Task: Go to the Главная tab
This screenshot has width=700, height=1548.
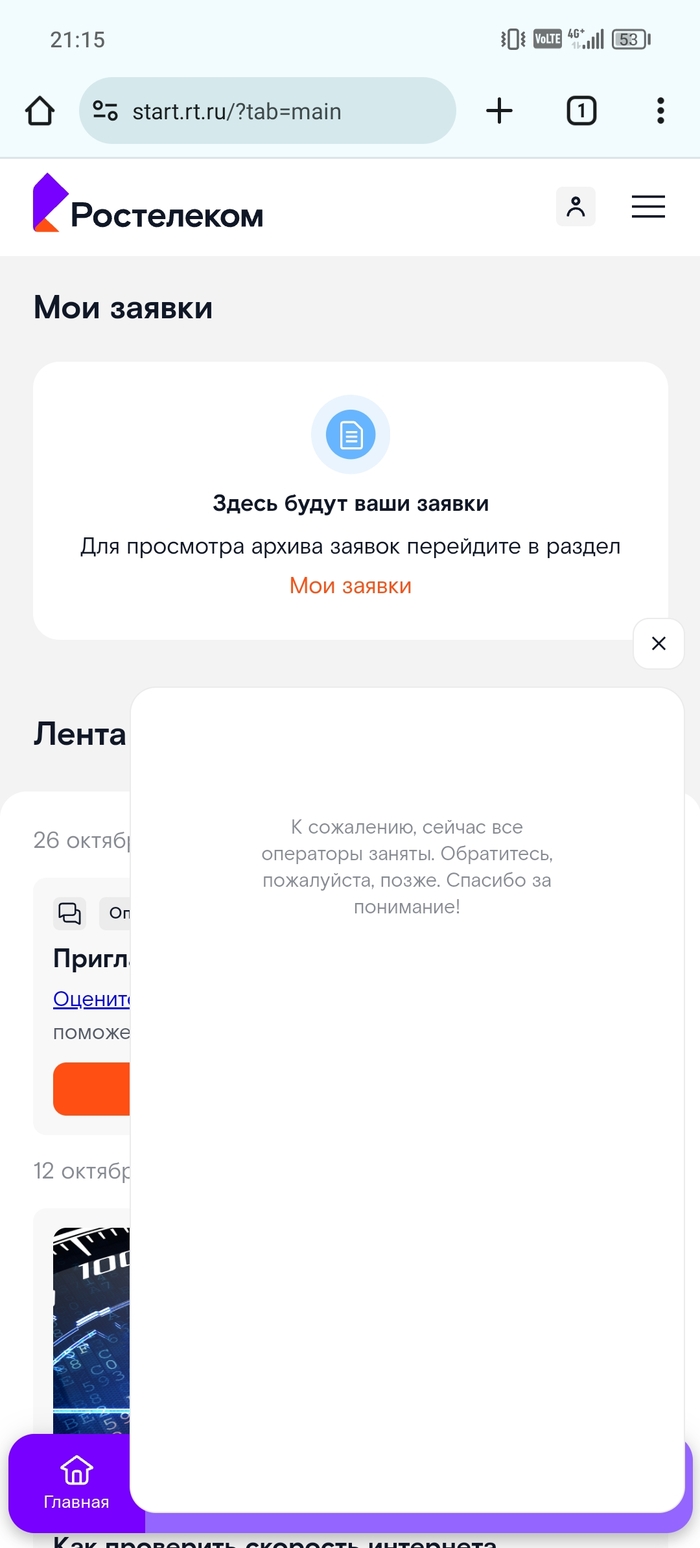Action: pos(76,1482)
